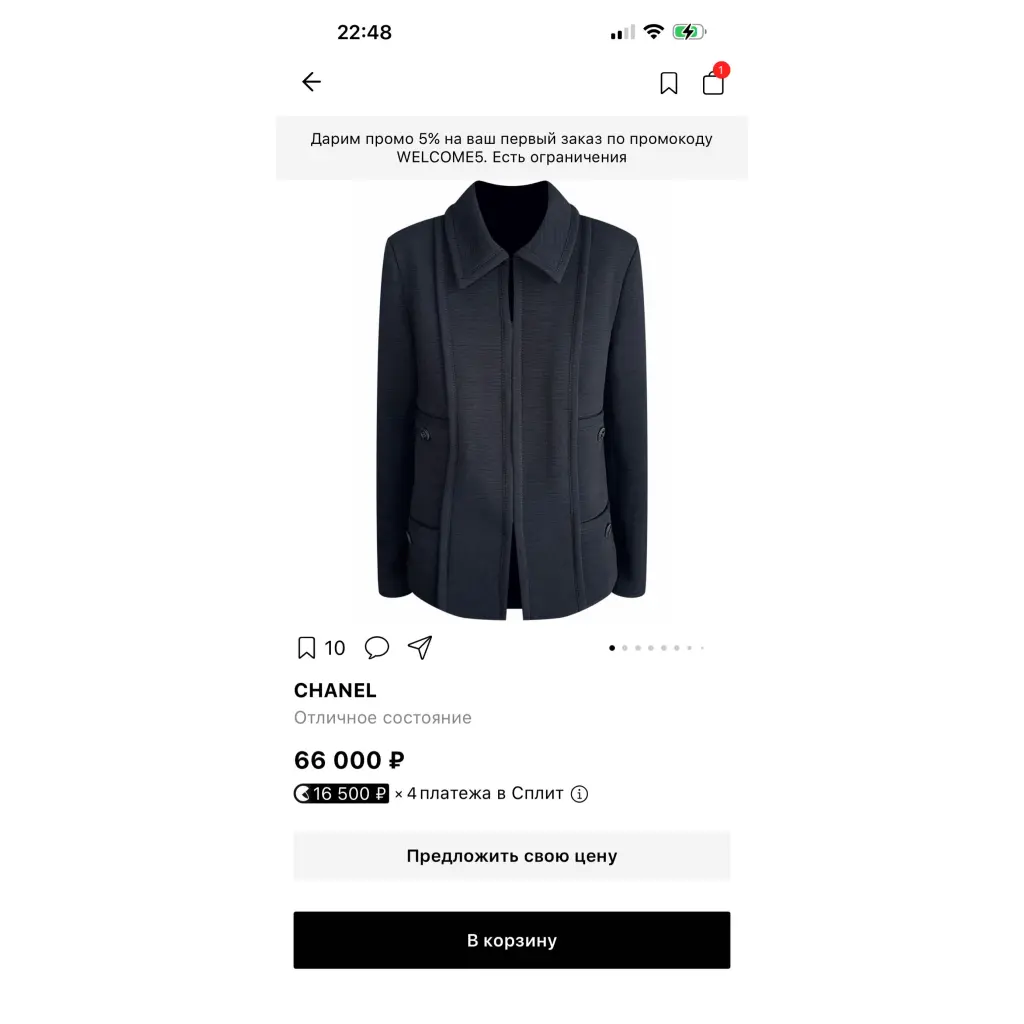Viewport: 1024px width, 1024px height.
Task: Bookmark this item in the top bar
Action: (669, 83)
